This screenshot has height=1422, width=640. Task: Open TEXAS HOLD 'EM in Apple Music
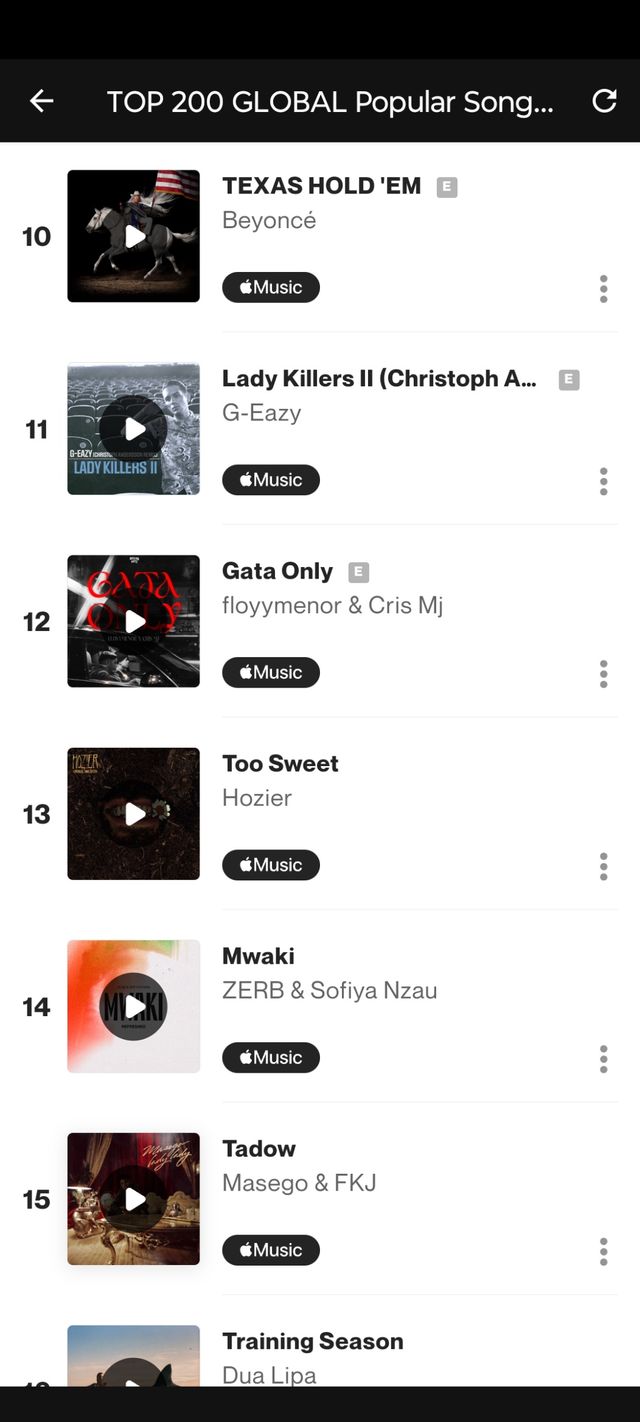pyautogui.click(x=271, y=287)
